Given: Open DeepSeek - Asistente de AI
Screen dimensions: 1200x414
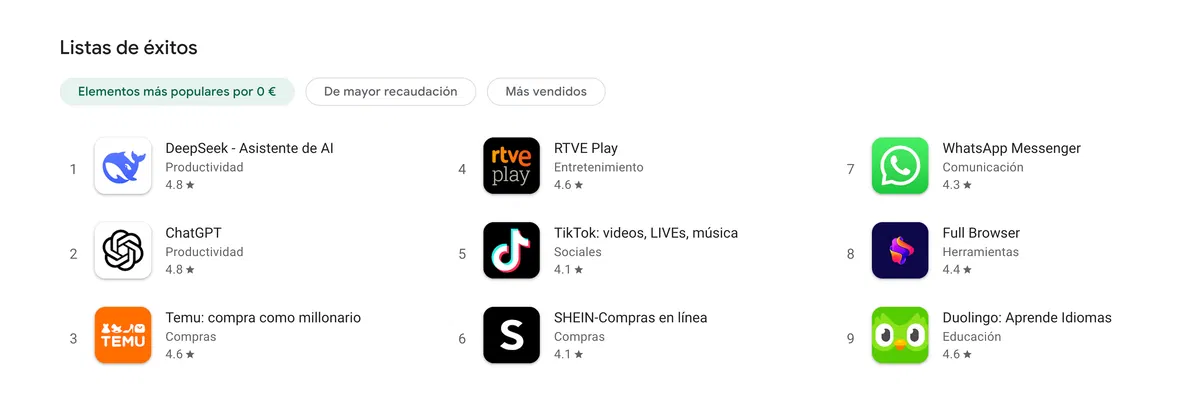Looking at the screenshot, I should point(249,148).
